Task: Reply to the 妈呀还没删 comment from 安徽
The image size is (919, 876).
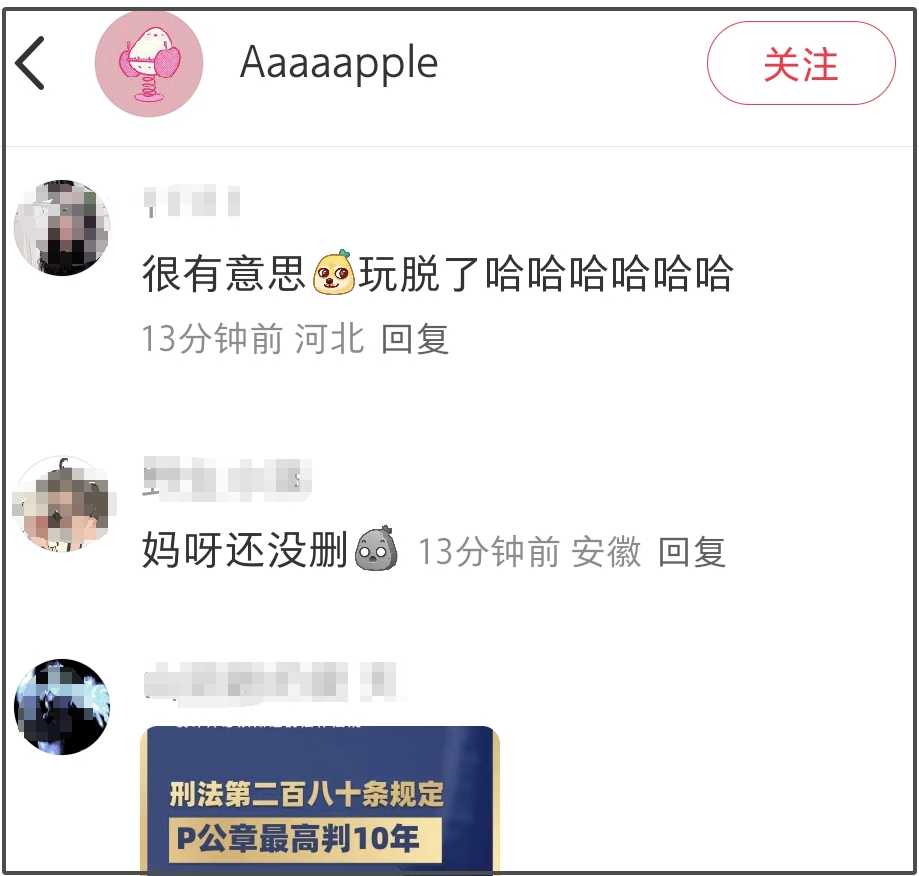Action: point(692,552)
